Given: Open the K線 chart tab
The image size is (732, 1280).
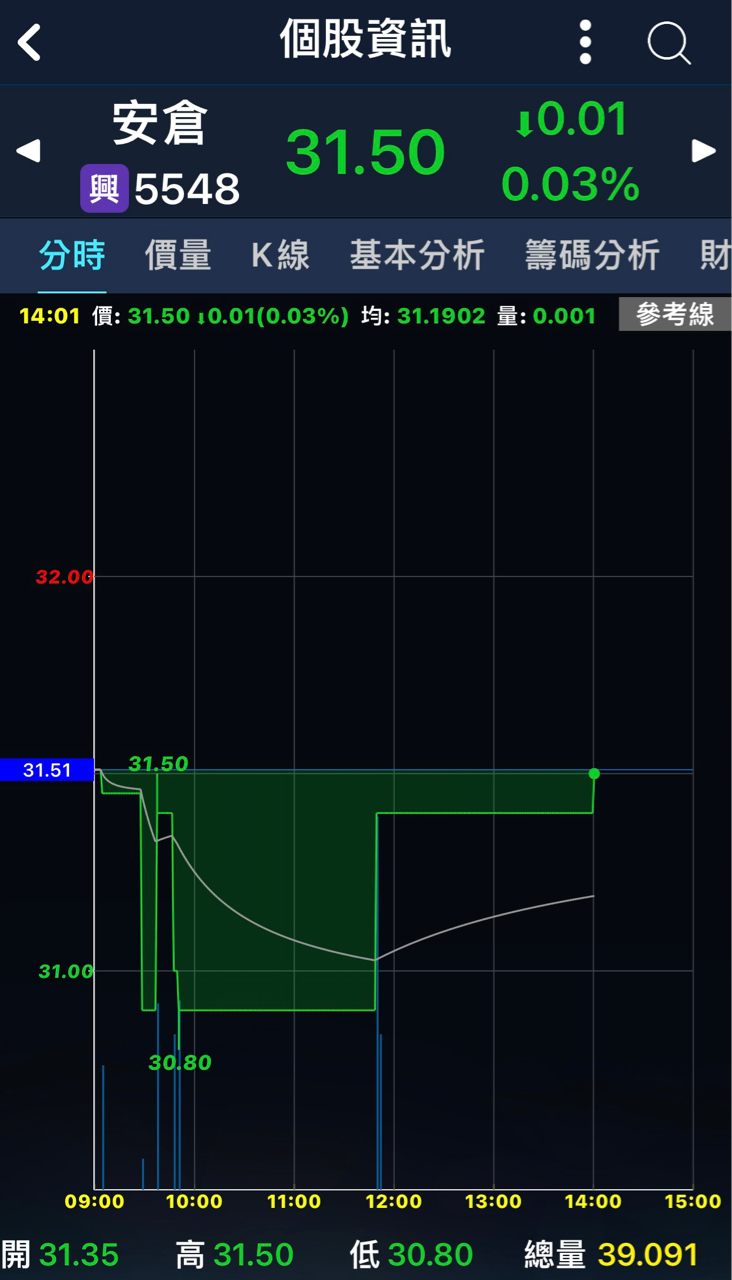Looking at the screenshot, I should pos(280,255).
